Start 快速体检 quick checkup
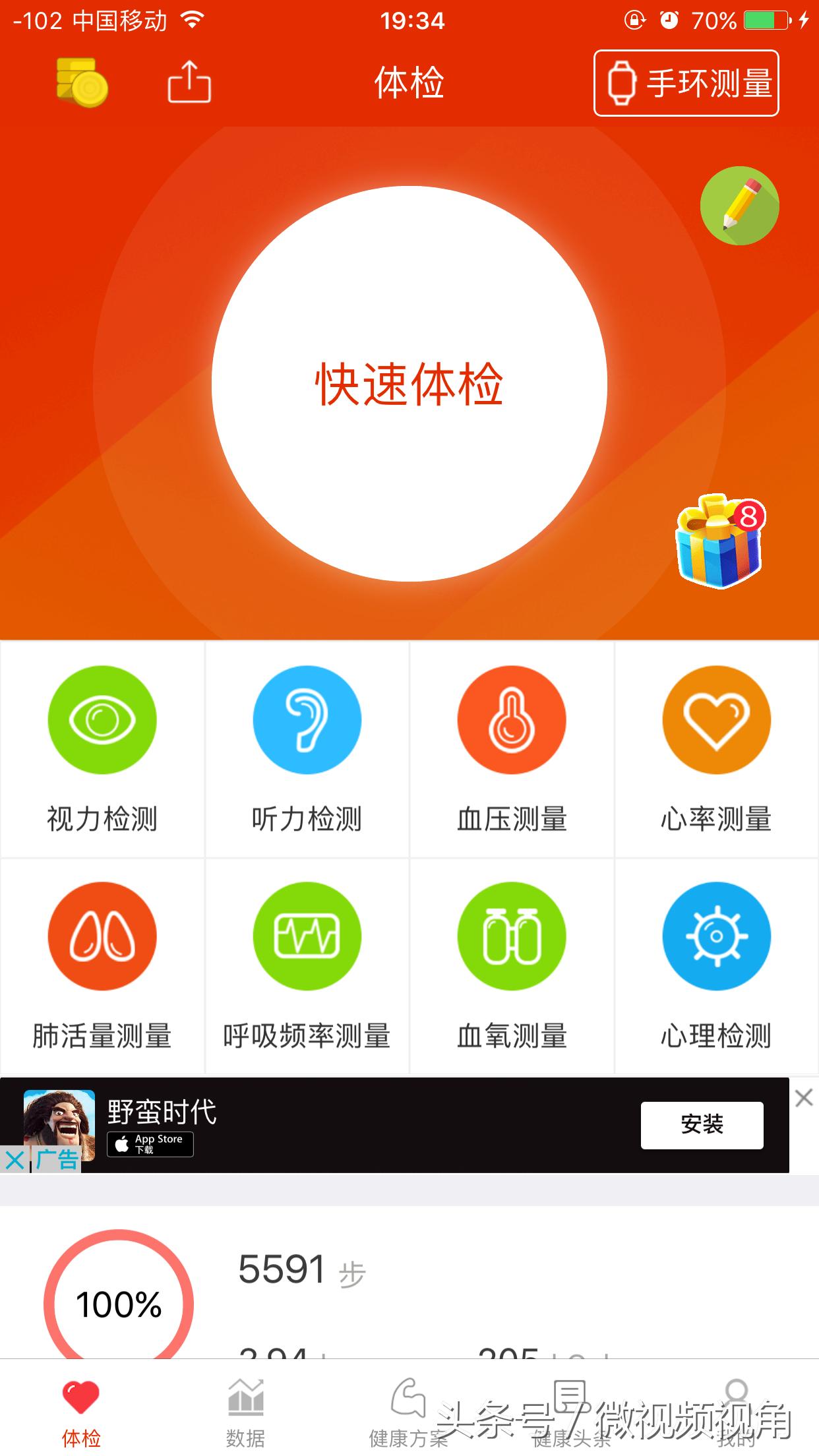Viewport: 819px width, 1456px height. 409,386
